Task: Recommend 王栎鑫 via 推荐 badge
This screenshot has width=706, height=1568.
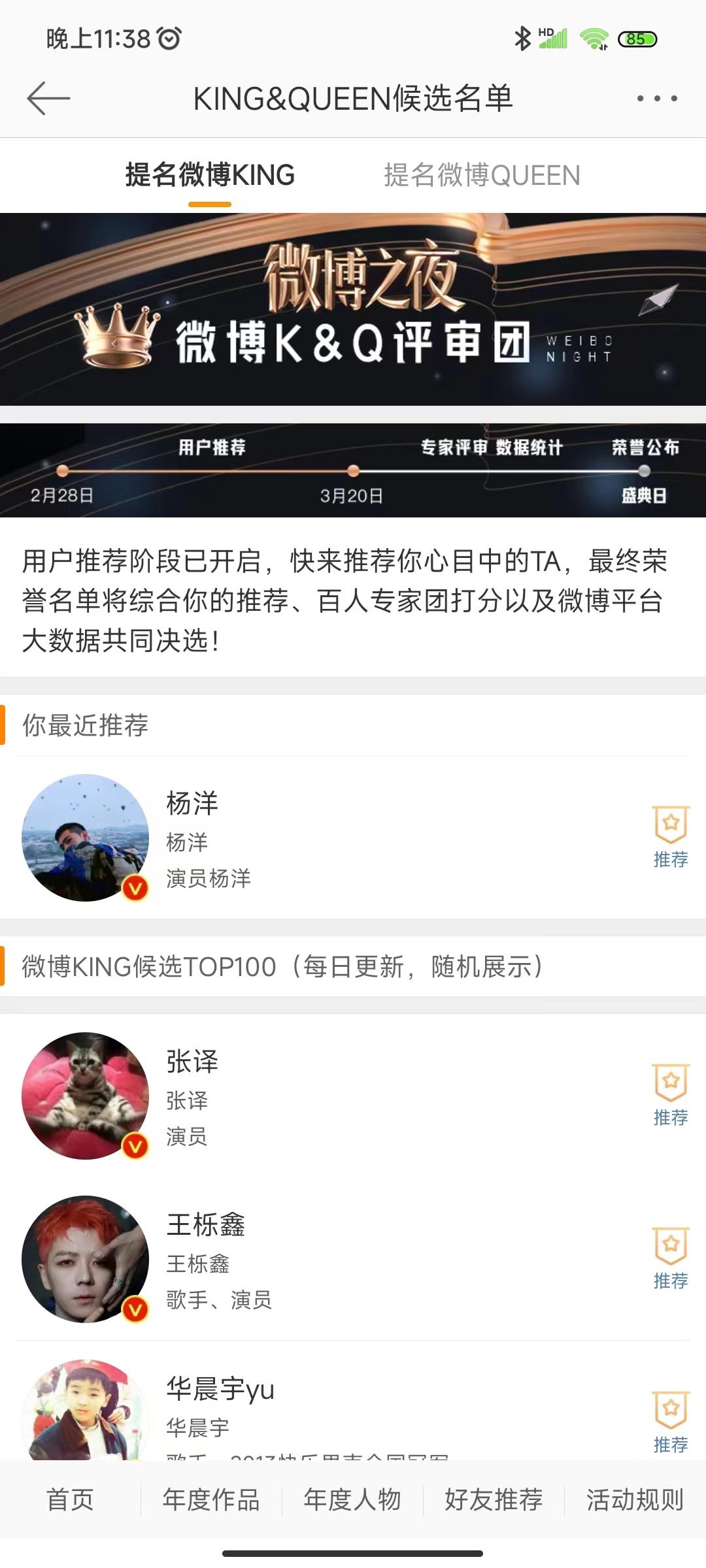Action: click(x=671, y=1259)
